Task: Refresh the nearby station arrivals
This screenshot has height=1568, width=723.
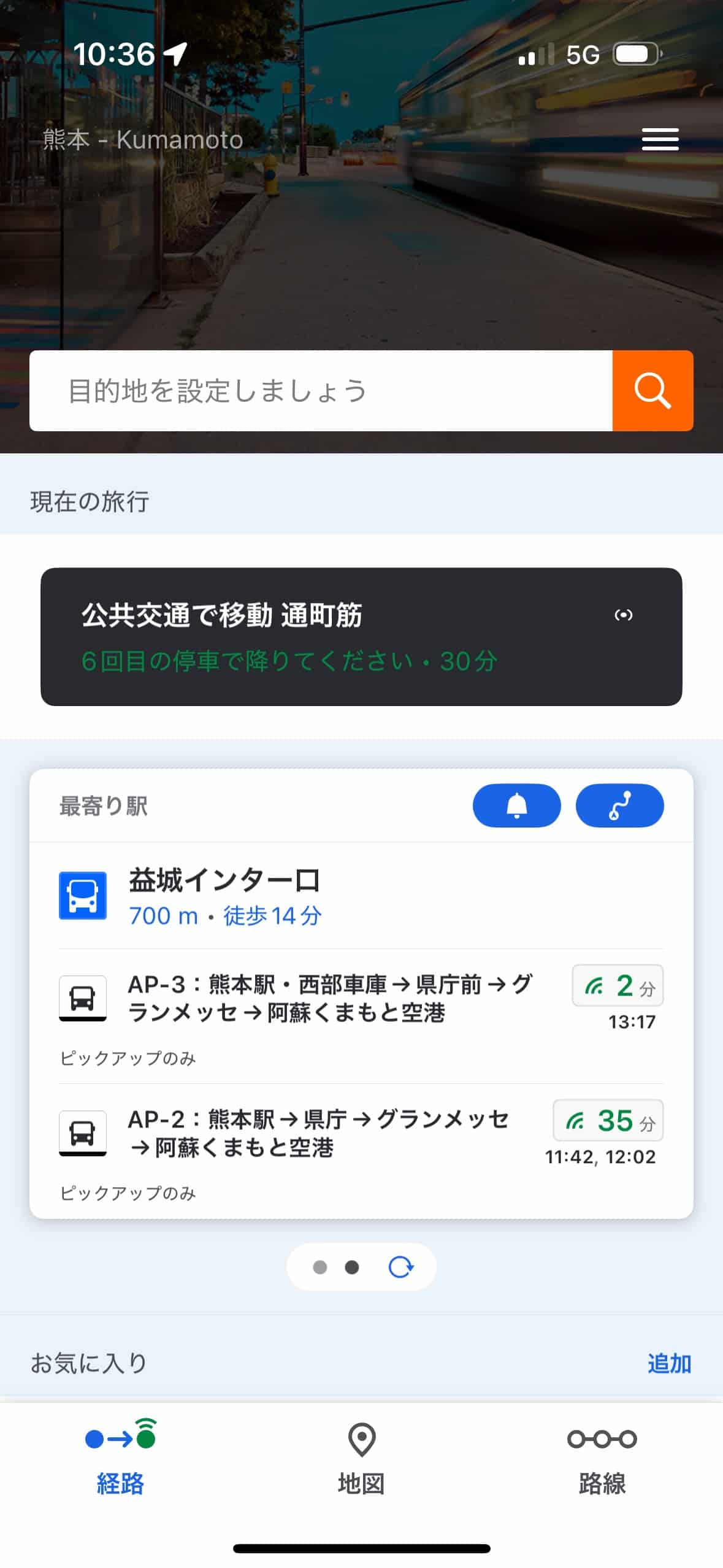Action: pyautogui.click(x=401, y=1267)
